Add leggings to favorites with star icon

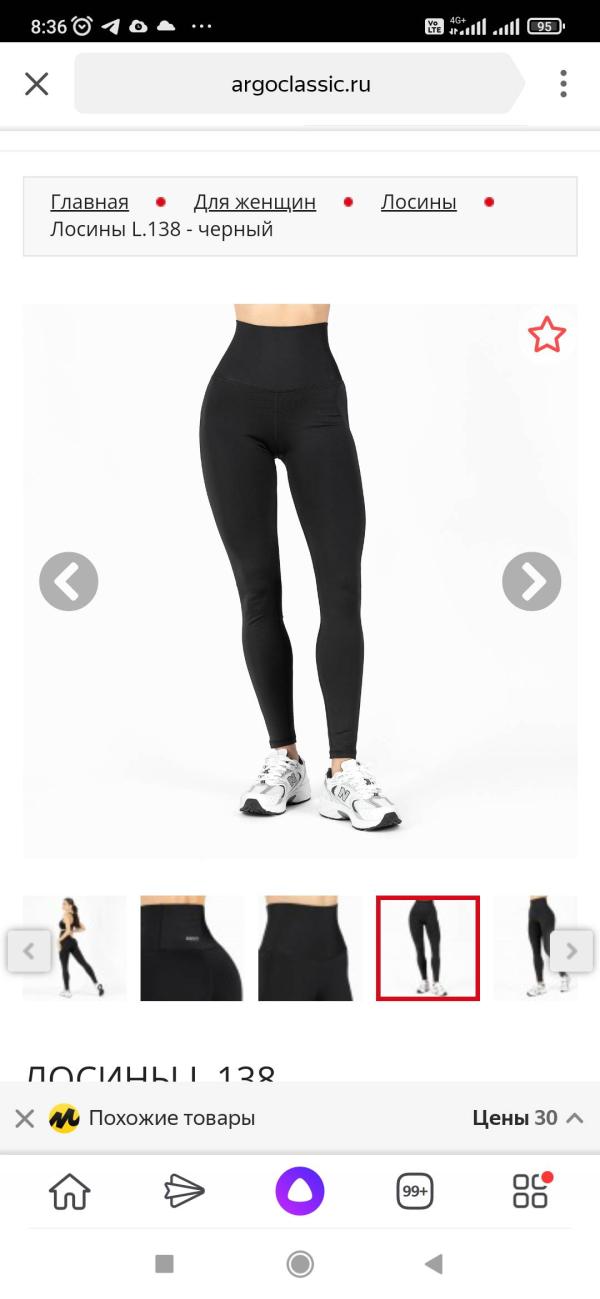[x=546, y=335]
